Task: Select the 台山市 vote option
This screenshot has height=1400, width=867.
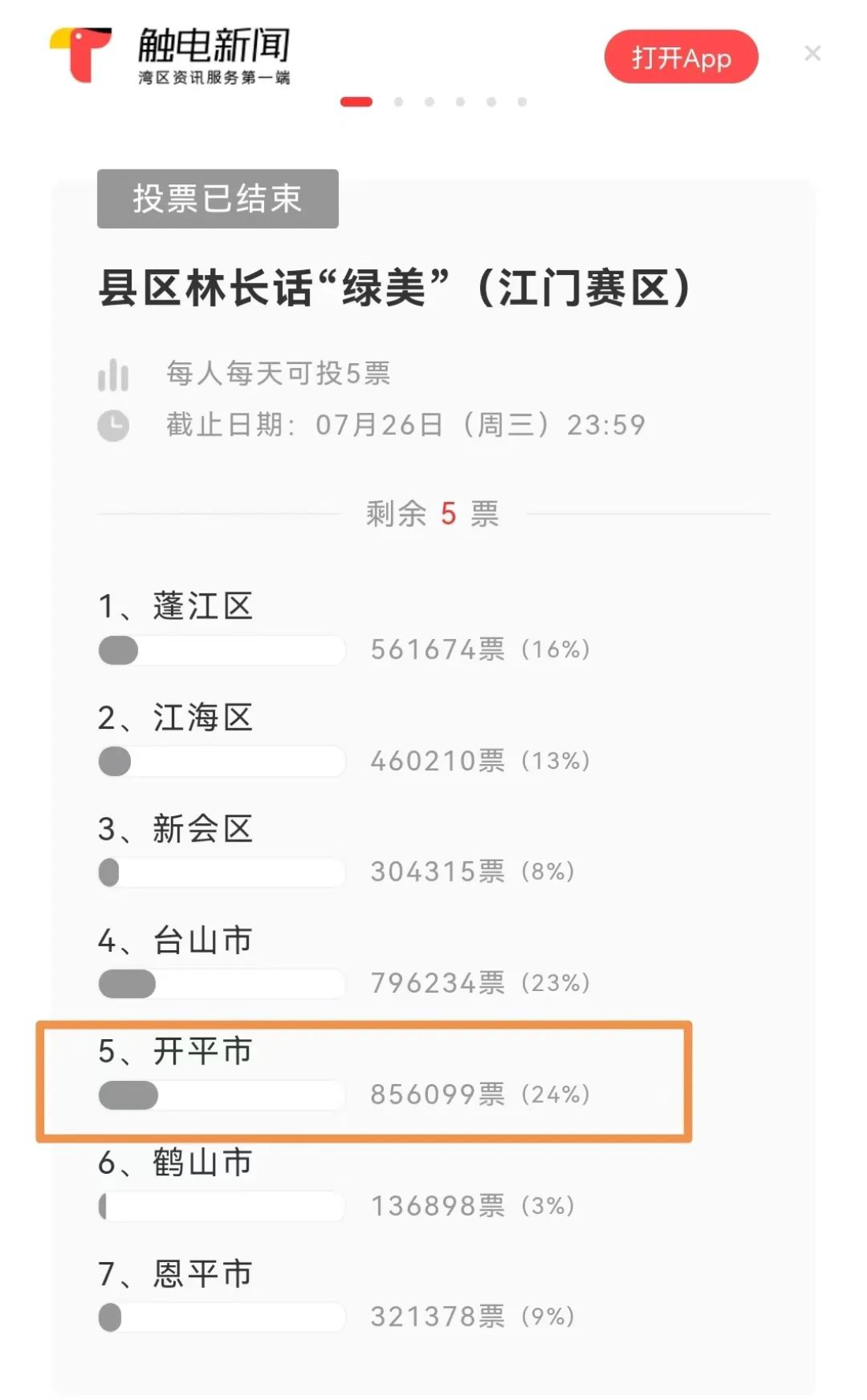Action: point(433,961)
